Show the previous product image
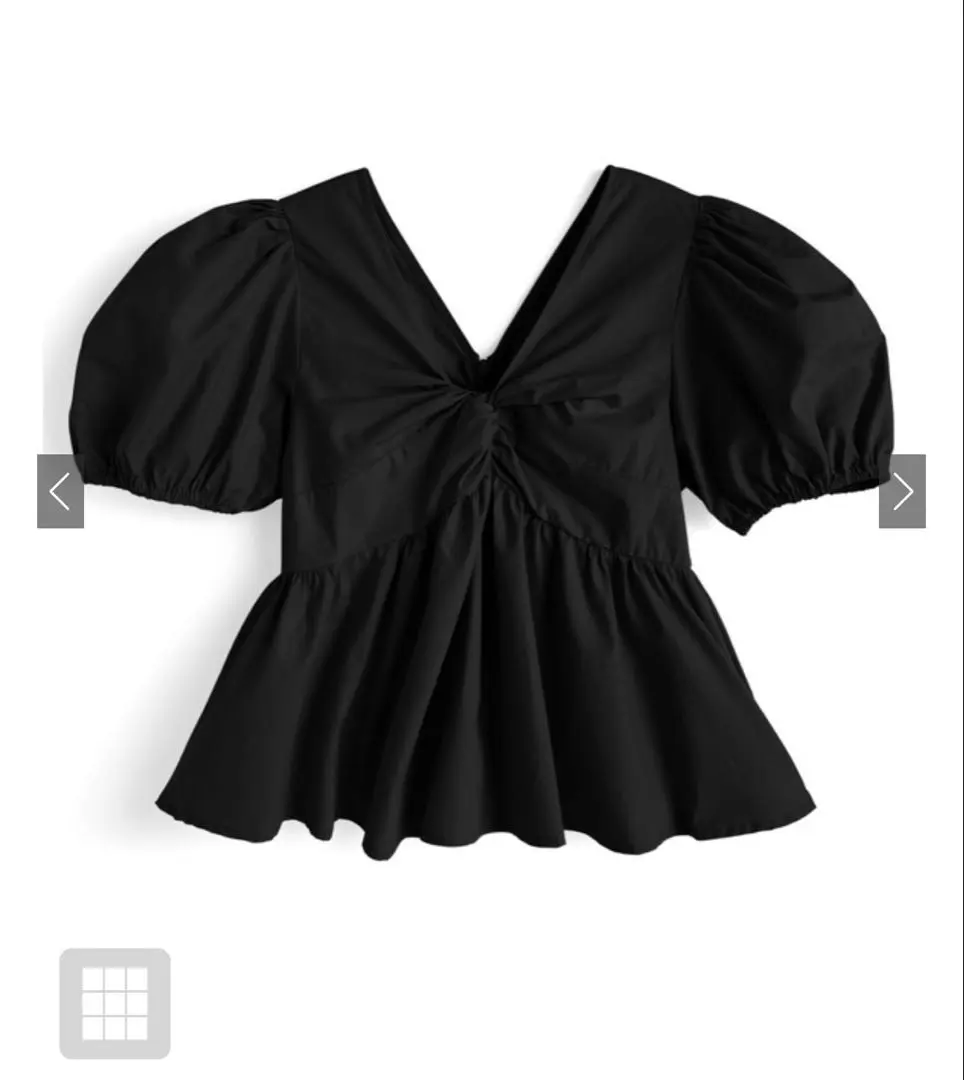Viewport: 964px width, 1080px height. click(x=60, y=491)
